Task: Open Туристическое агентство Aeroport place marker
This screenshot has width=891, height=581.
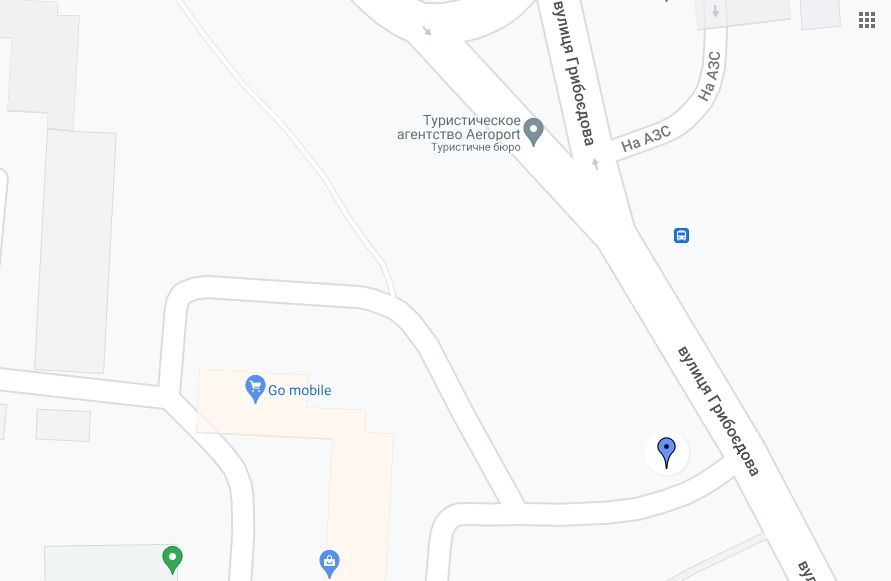Action: tap(534, 130)
